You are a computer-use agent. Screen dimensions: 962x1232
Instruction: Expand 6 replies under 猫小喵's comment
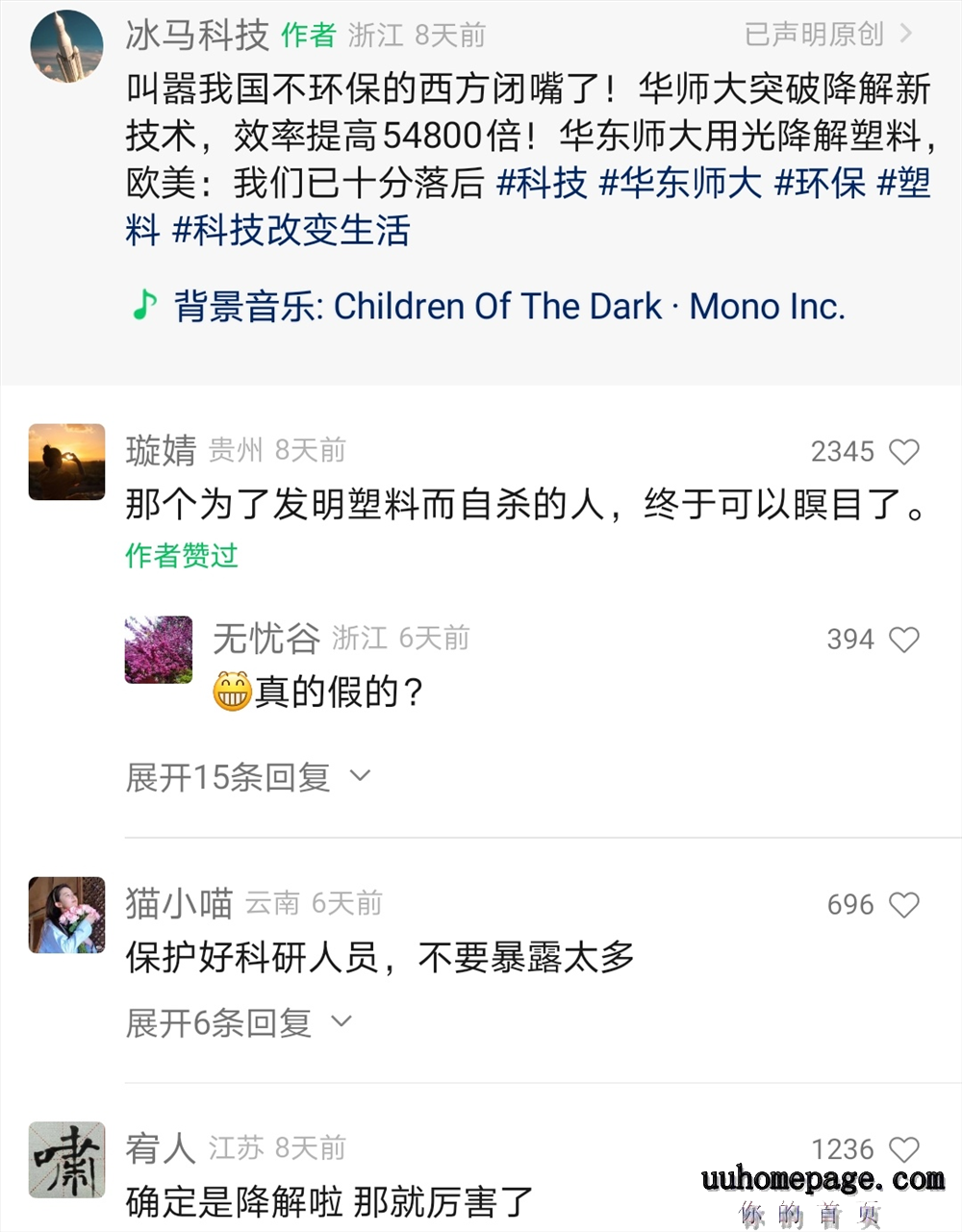(238, 1023)
